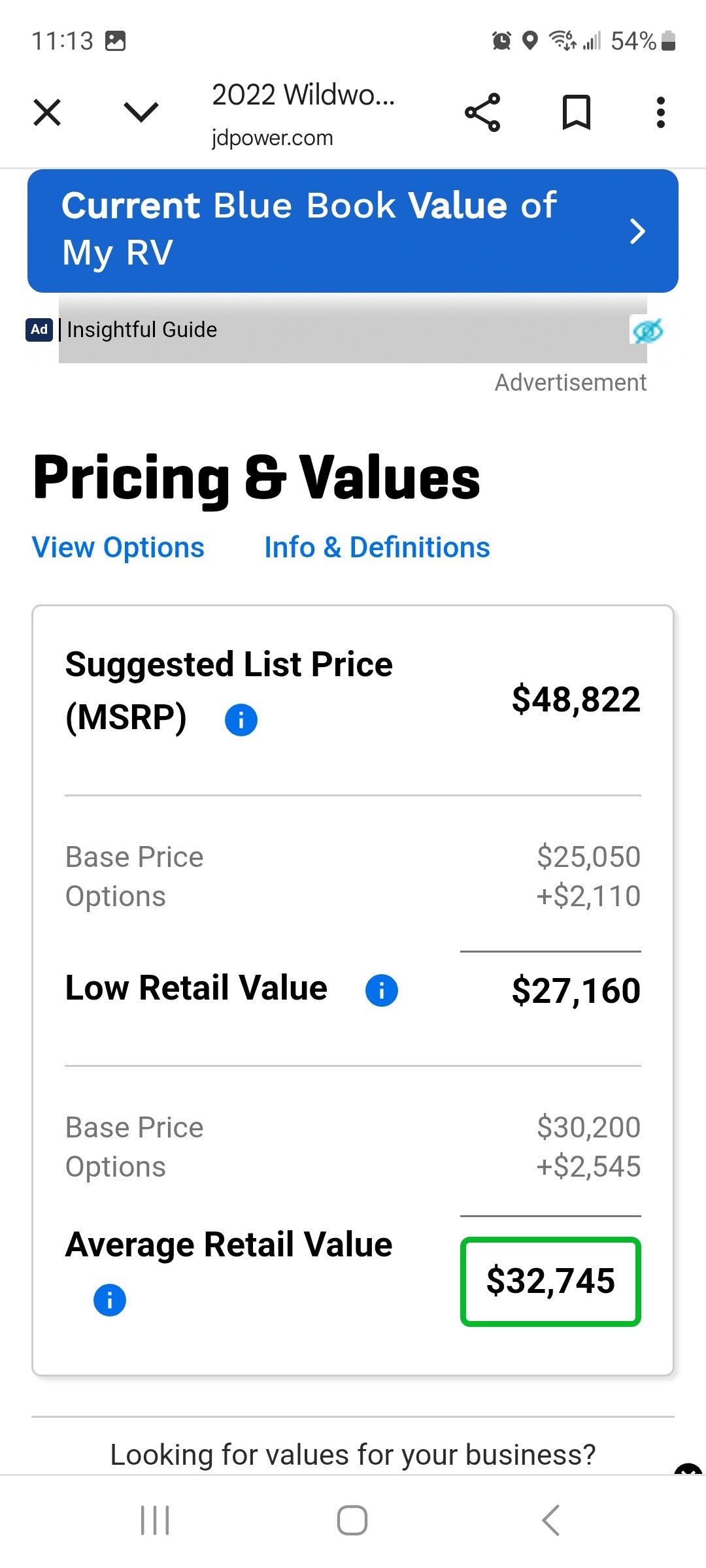
Task: Show info for Average Retail Value
Action: pyautogui.click(x=110, y=1299)
